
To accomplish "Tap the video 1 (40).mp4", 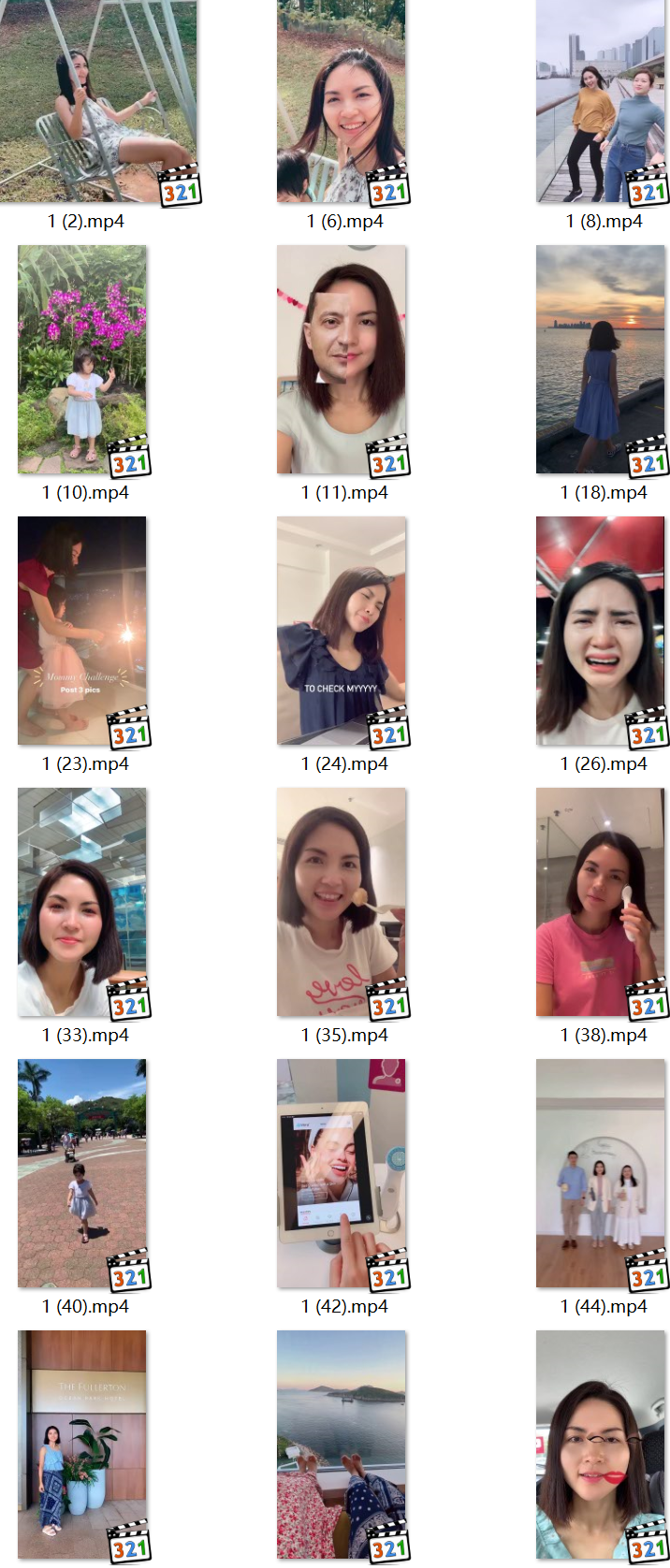I will 82,1173.
